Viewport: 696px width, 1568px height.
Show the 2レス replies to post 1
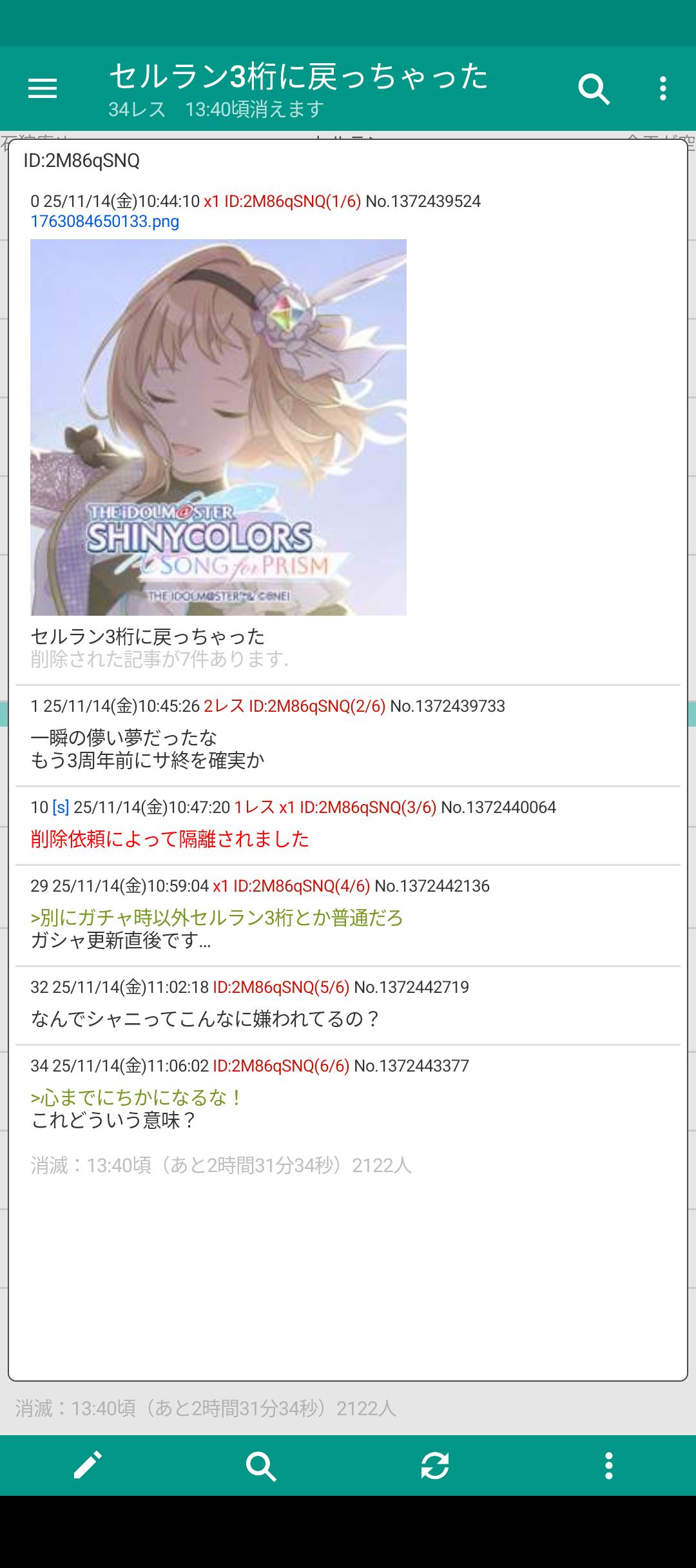224,706
